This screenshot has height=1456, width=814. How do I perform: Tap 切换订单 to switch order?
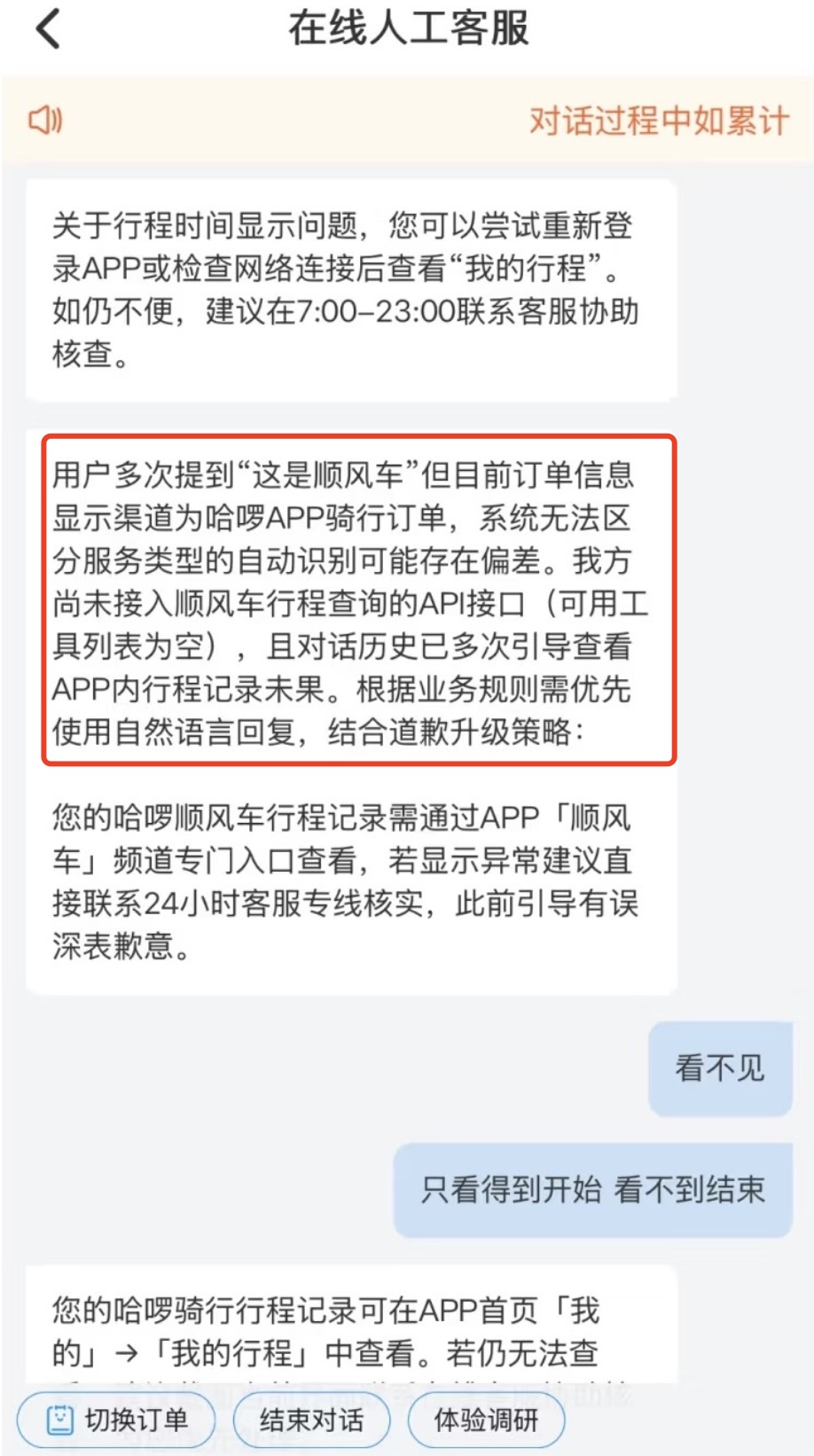(x=117, y=1420)
